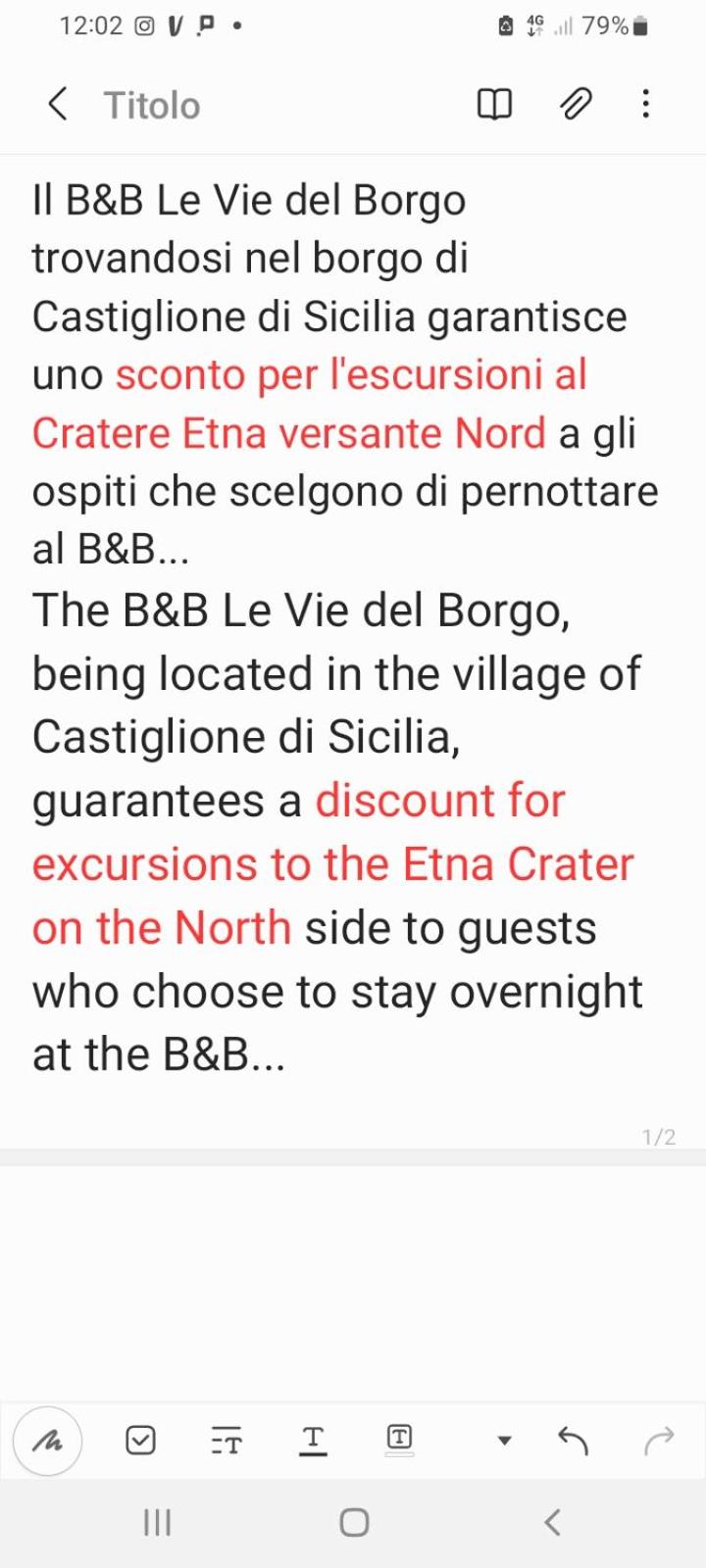Undo the last edit
Screen dimensions: 706x1568
573,1440
